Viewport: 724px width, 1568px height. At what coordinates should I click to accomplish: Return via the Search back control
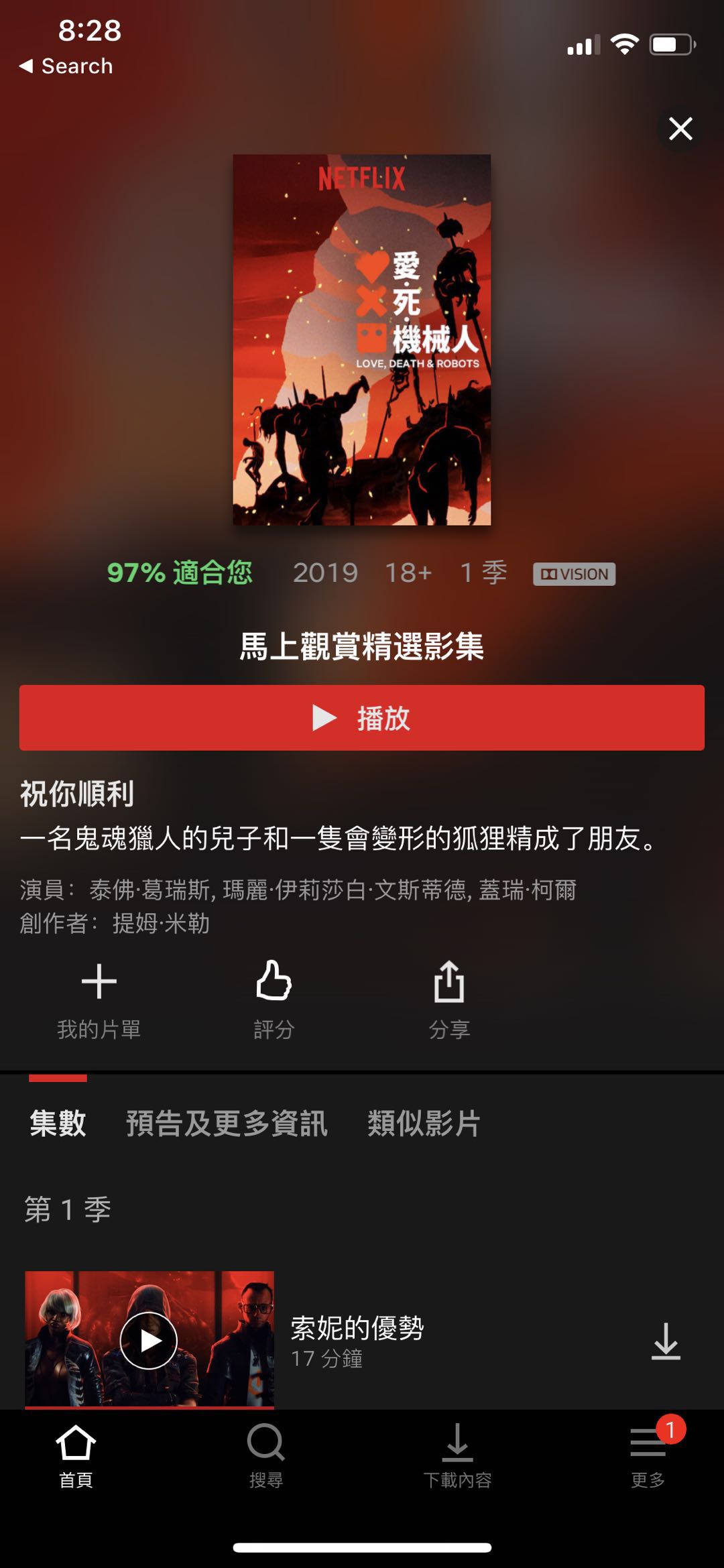point(64,65)
